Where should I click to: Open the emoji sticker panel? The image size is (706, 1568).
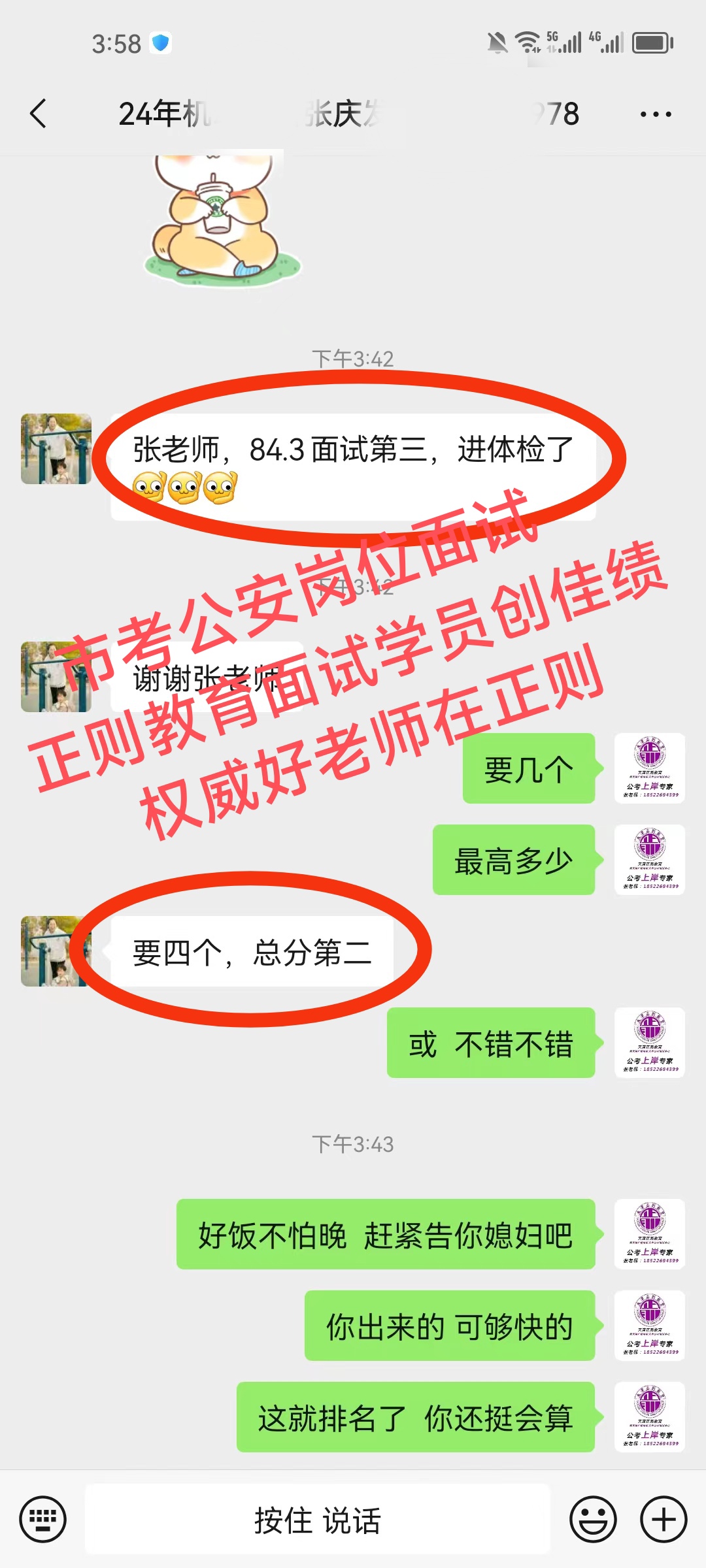(x=593, y=1519)
